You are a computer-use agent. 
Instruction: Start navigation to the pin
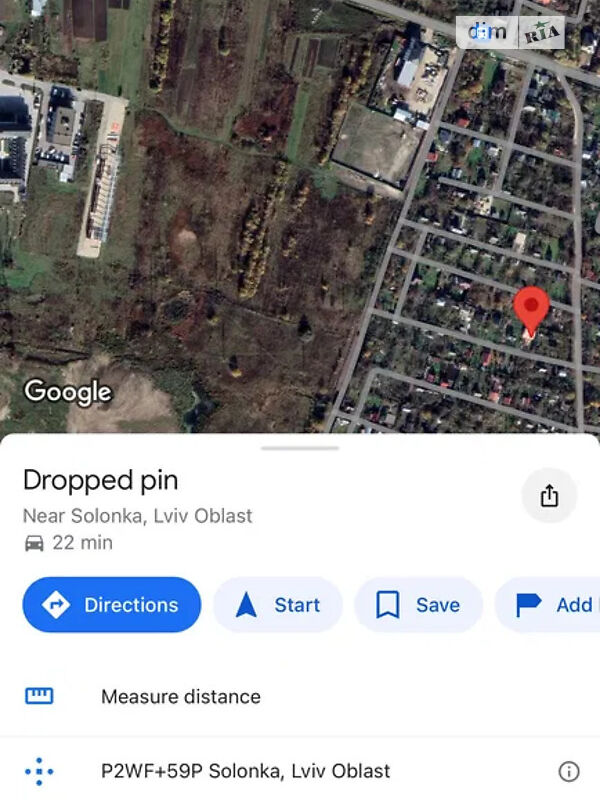coord(278,605)
